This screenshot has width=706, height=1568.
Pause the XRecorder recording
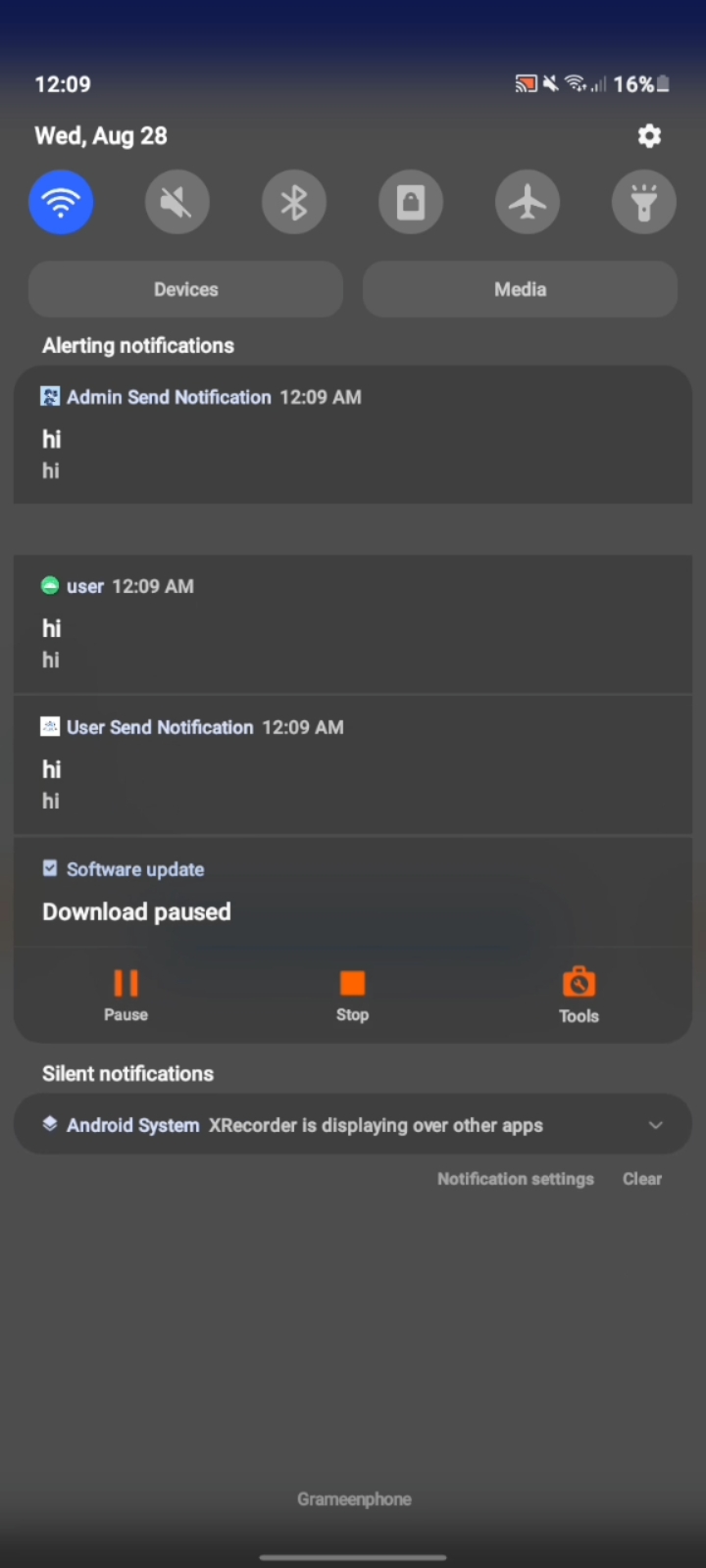click(x=126, y=996)
